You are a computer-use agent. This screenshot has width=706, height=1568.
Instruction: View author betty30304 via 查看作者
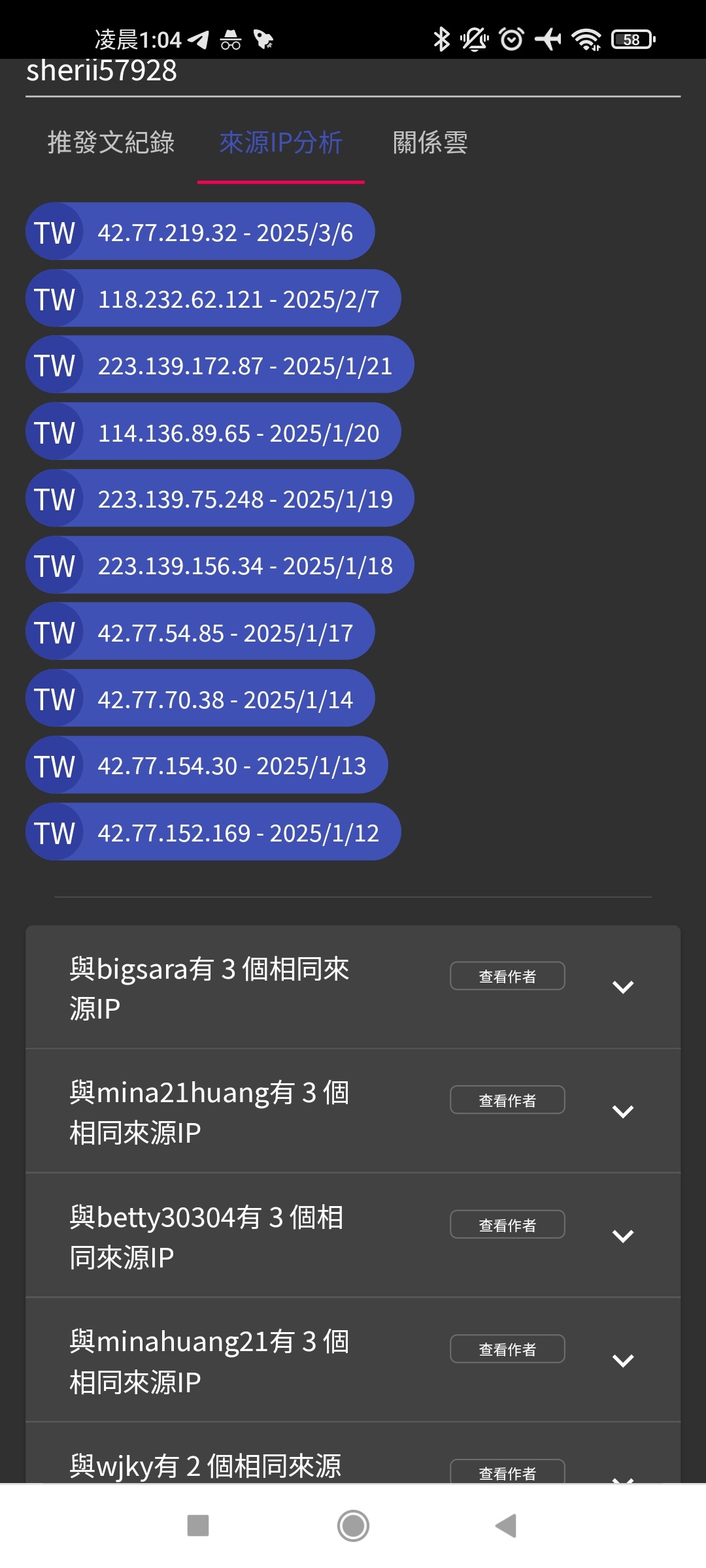(x=507, y=1225)
